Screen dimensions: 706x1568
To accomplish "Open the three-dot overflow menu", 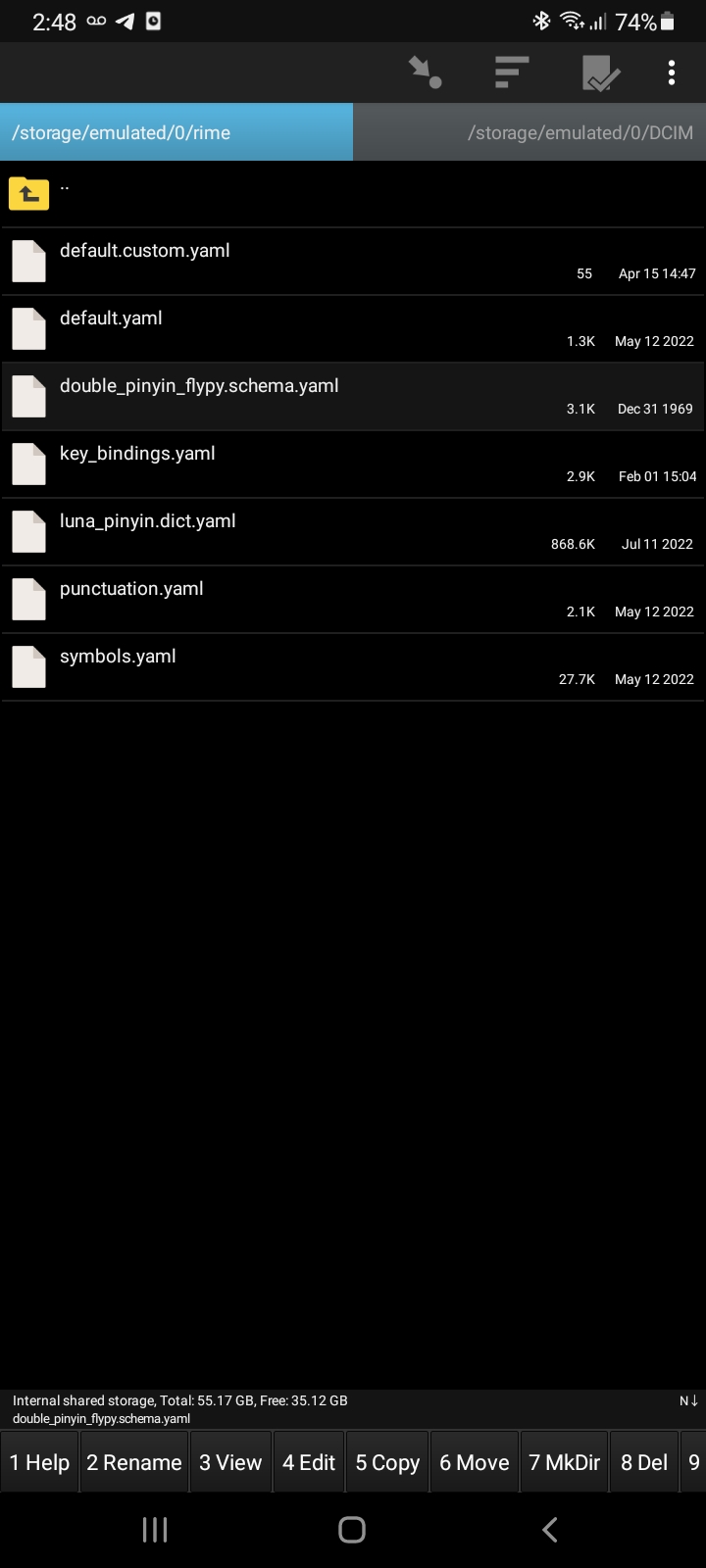I will 672,73.
